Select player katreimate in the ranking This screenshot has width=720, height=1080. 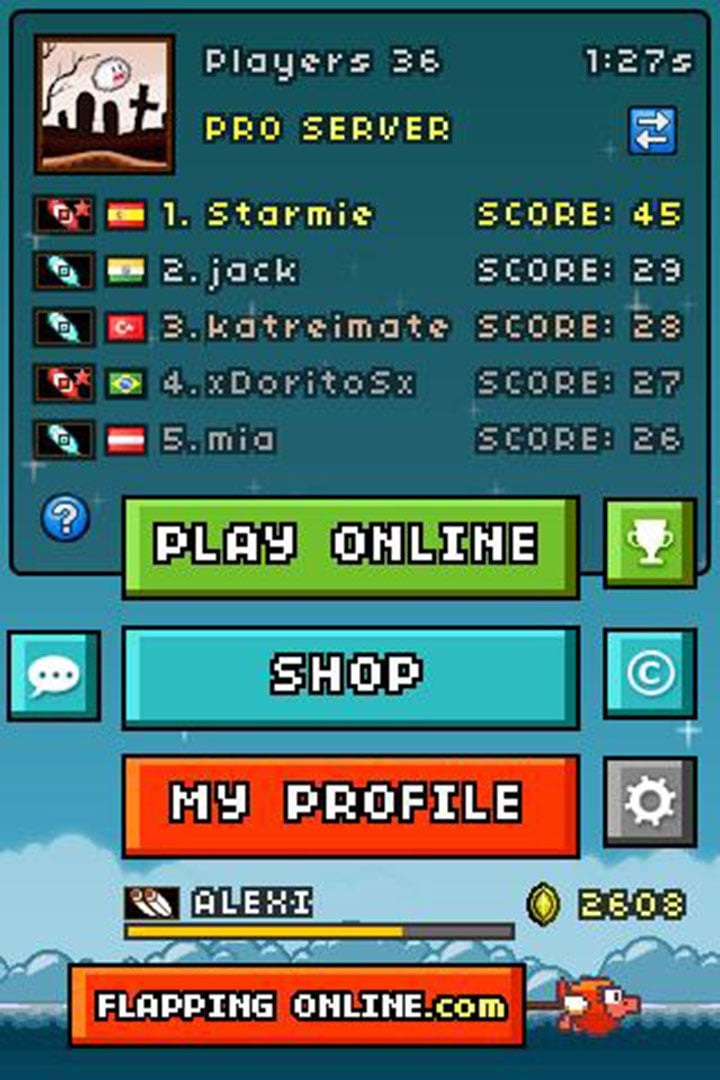click(x=305, y=327)
